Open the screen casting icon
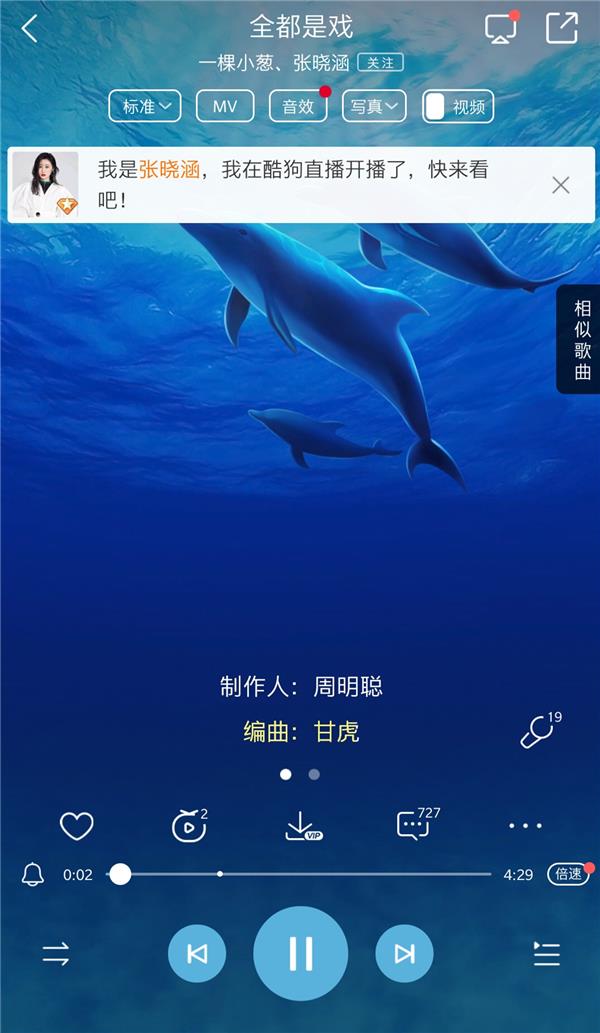The height and width of the screenshot is (1033, 600). click(500, 29)
